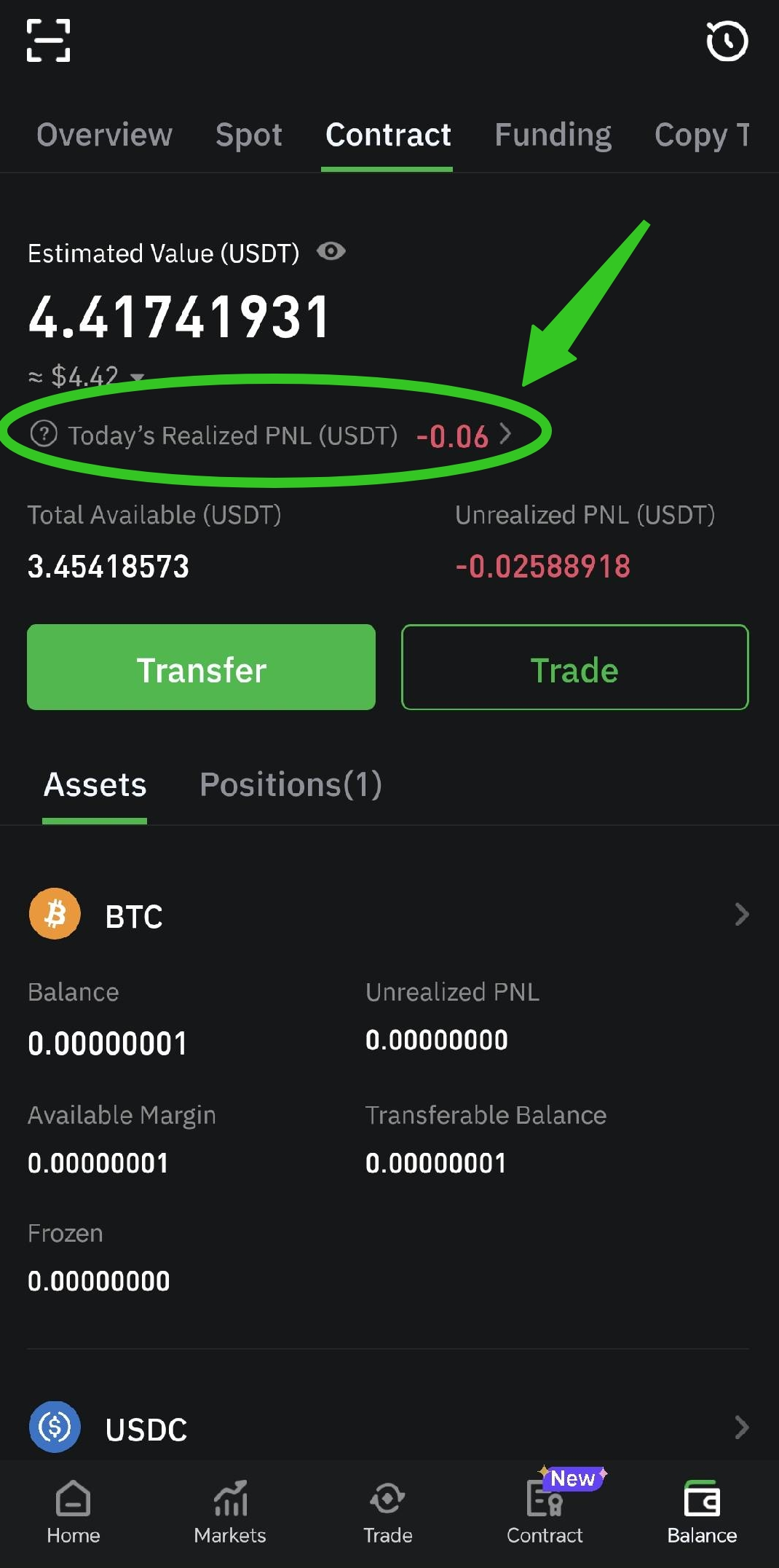Open Contract in bottom navigation
779x1568 pixels.
[545, 1512]
